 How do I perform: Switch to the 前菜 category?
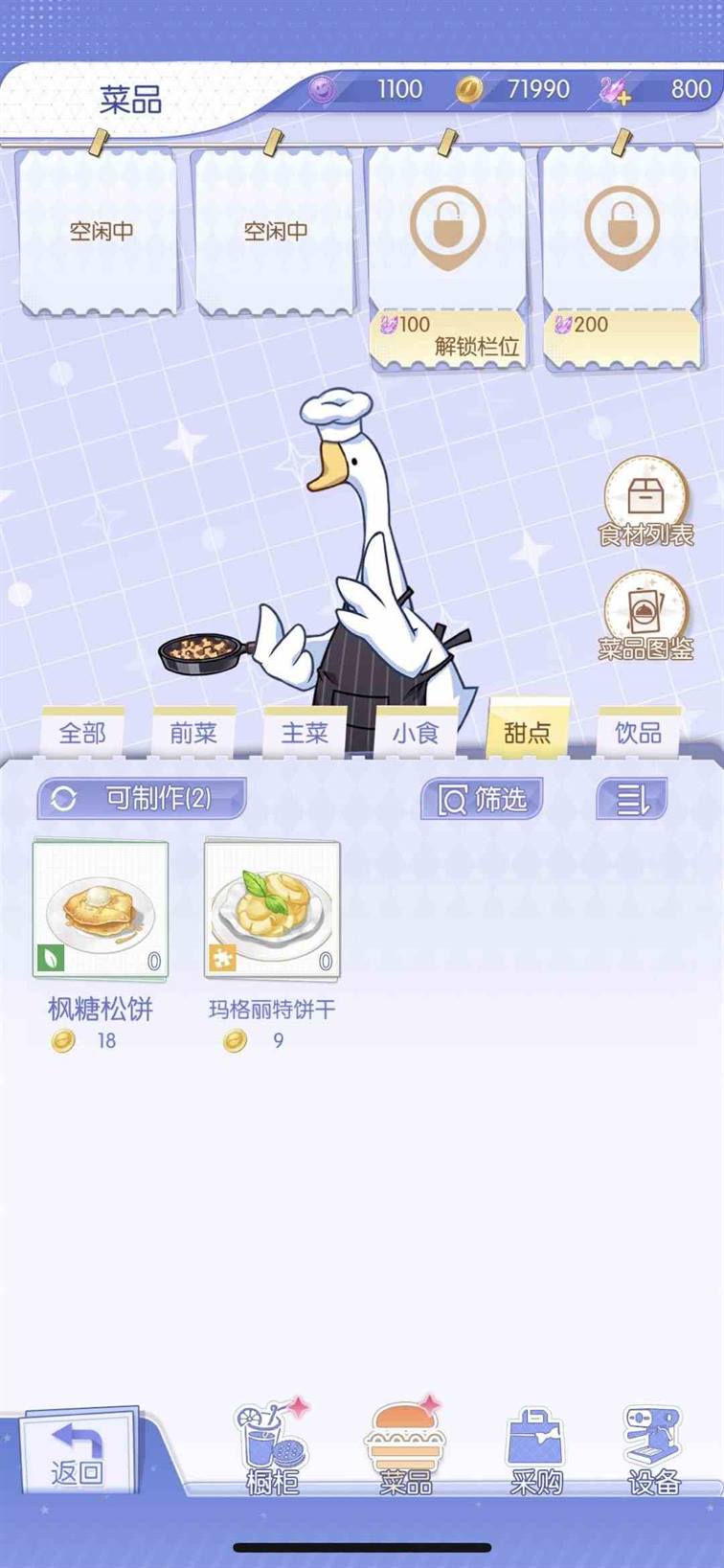point(193,734)
